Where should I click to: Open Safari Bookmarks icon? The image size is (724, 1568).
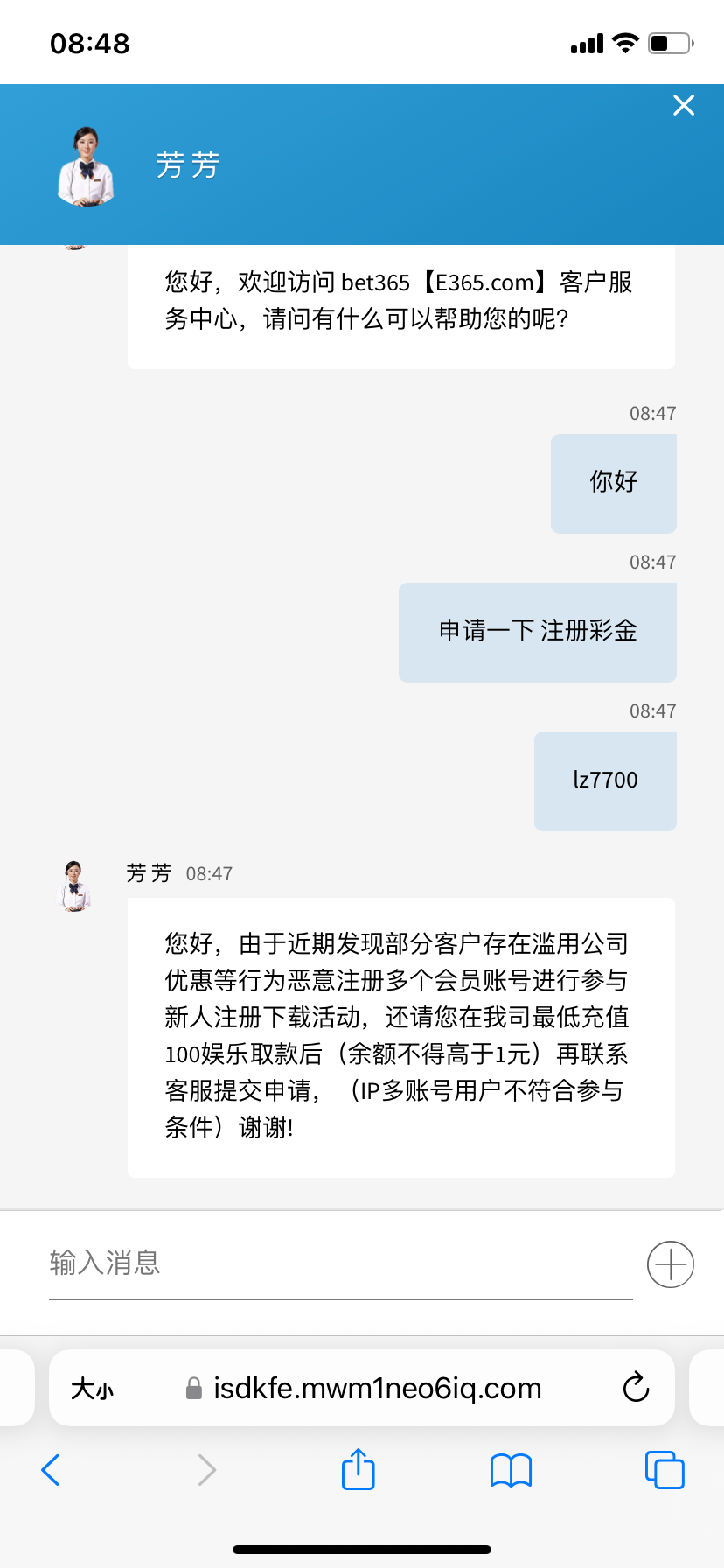(x=511, y=1470)
